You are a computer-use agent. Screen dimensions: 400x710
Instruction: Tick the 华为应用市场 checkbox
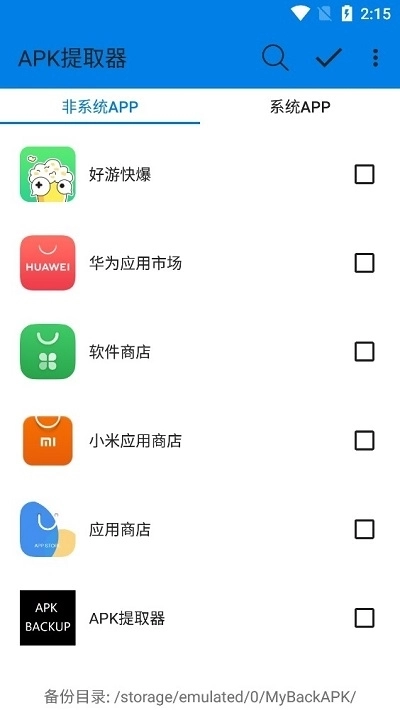click(364, 263)
